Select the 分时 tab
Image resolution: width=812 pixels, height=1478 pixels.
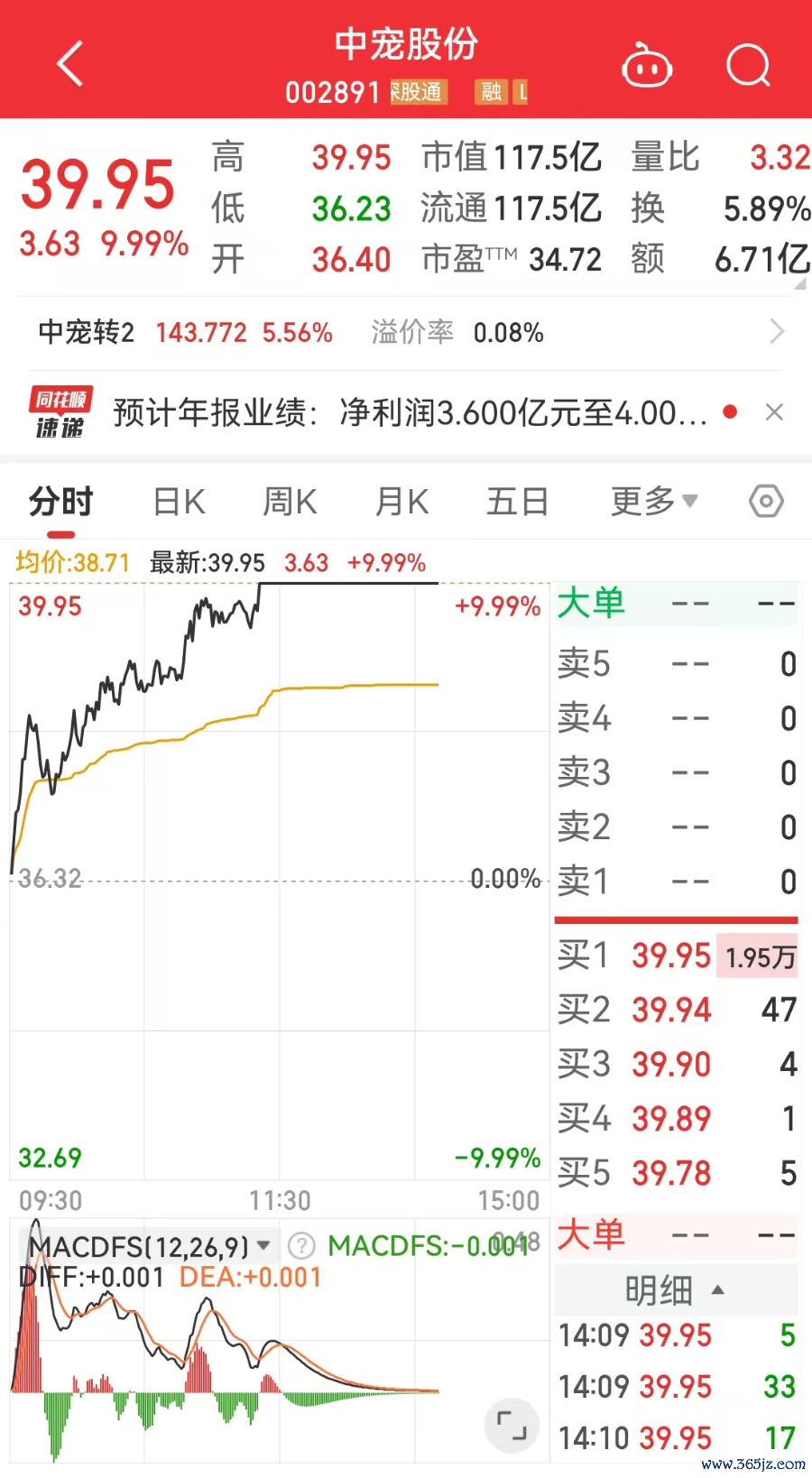(x=60, y=502)
